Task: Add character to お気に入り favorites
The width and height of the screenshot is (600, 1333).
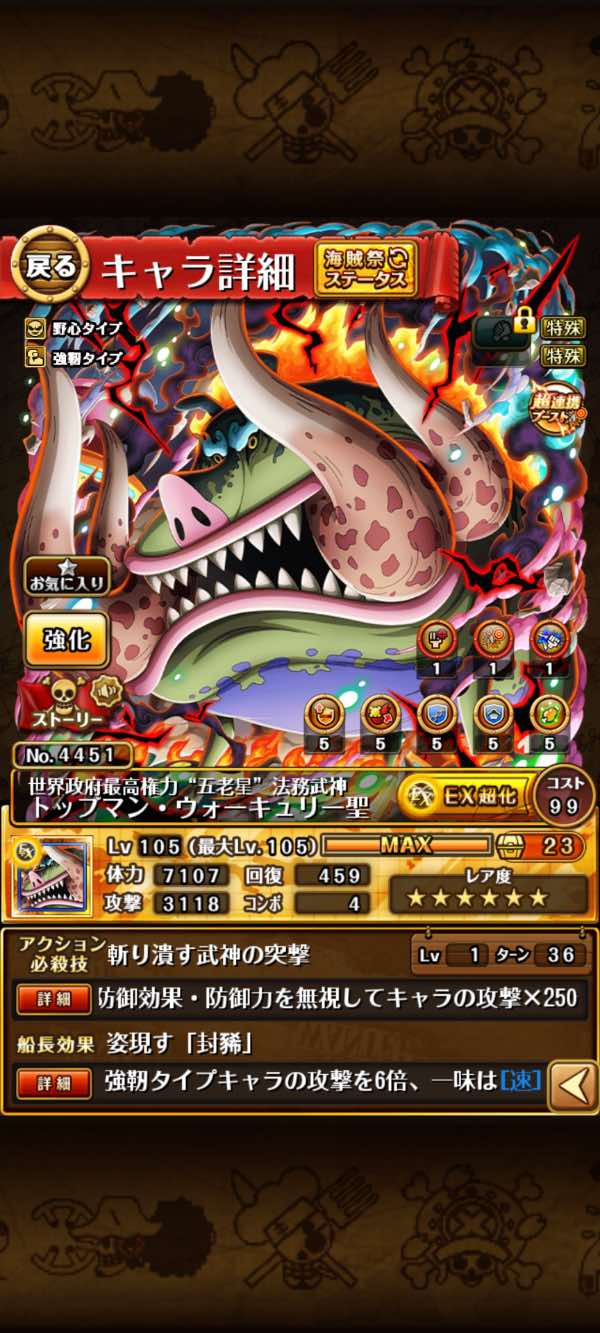Action: tap(67, 576)
